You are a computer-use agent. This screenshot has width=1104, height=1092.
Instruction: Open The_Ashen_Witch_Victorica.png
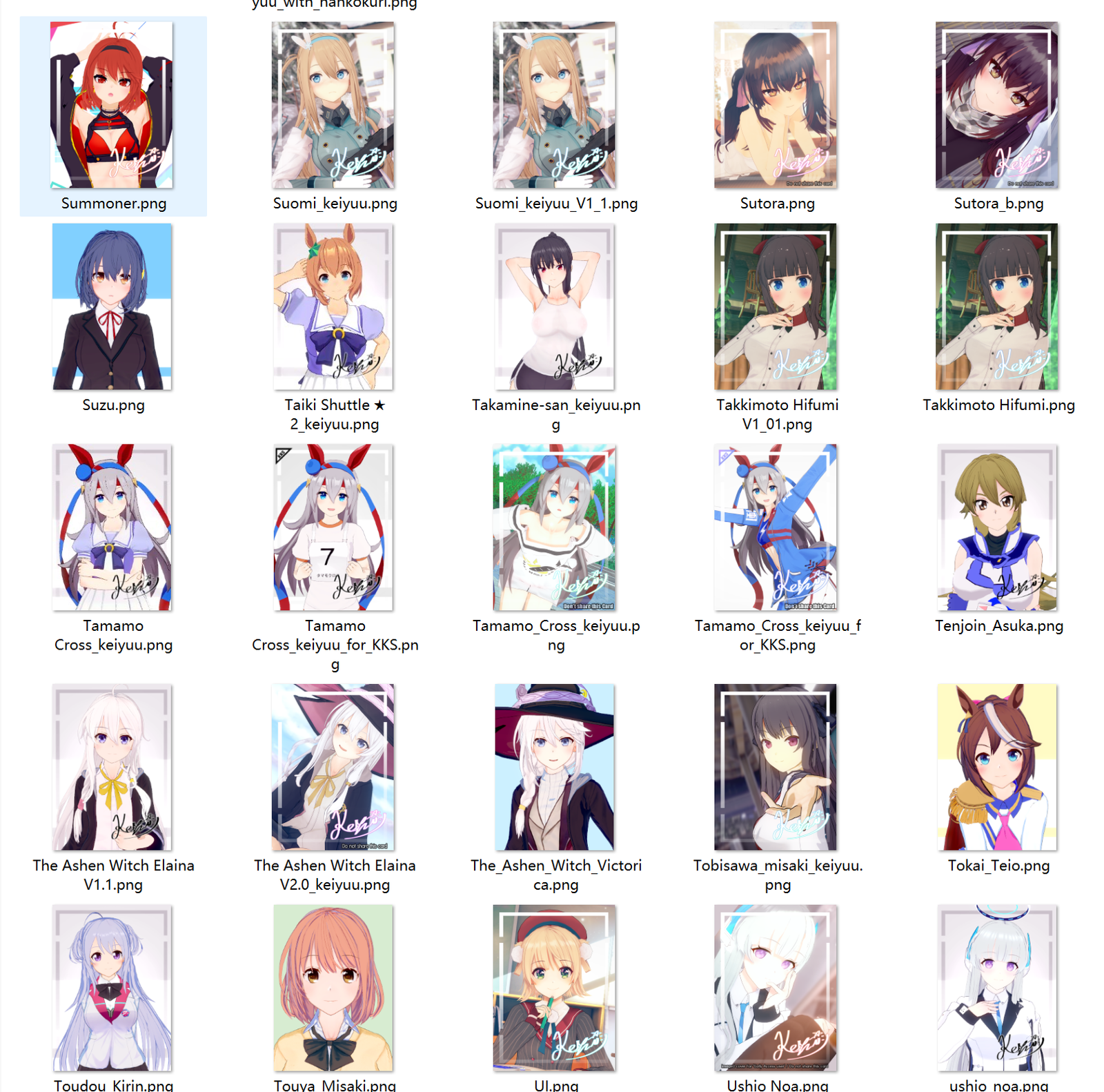[x=555, y=767]
